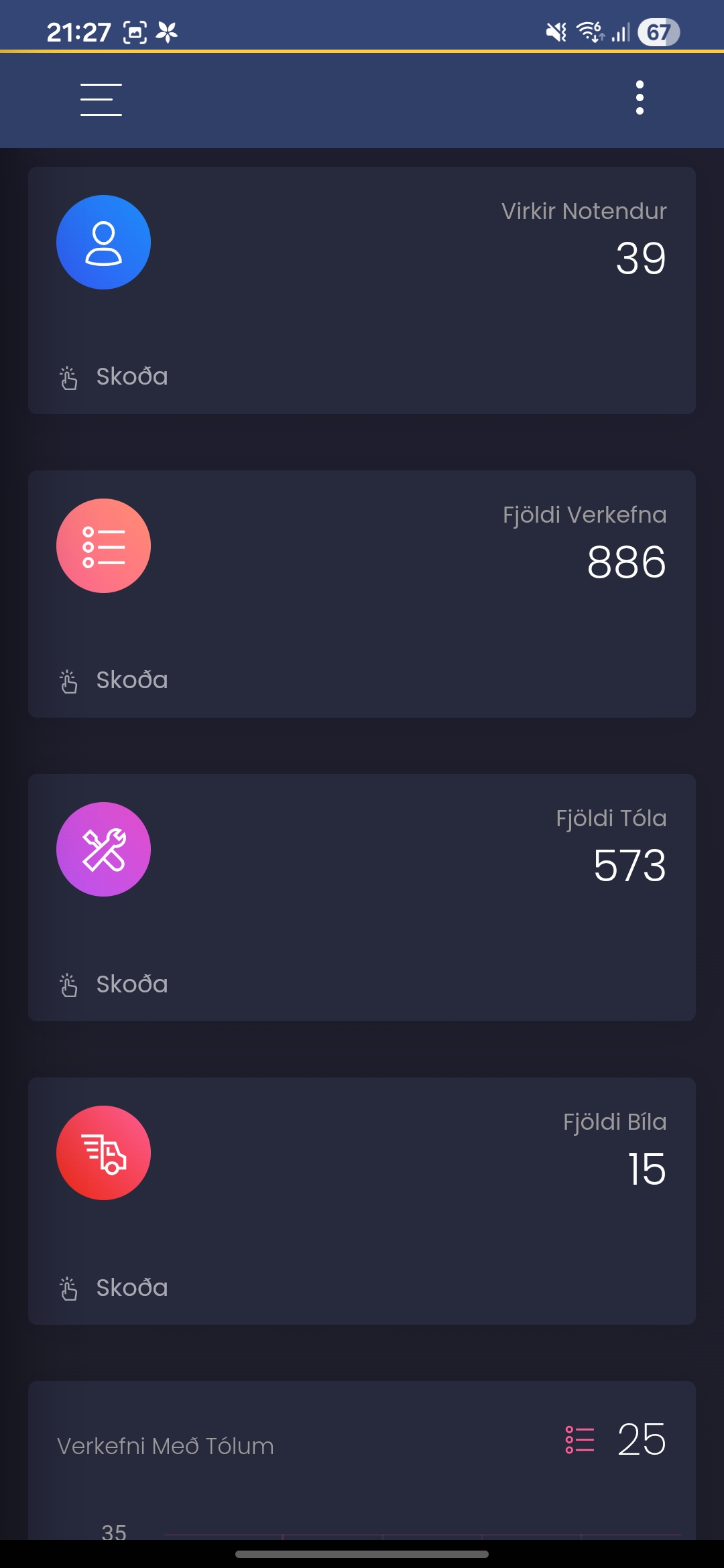Click the tap icon beside Skoða on Fjöldi Bíla
This screenshot has width=724, height=1568.
[x=69, y=1288]
